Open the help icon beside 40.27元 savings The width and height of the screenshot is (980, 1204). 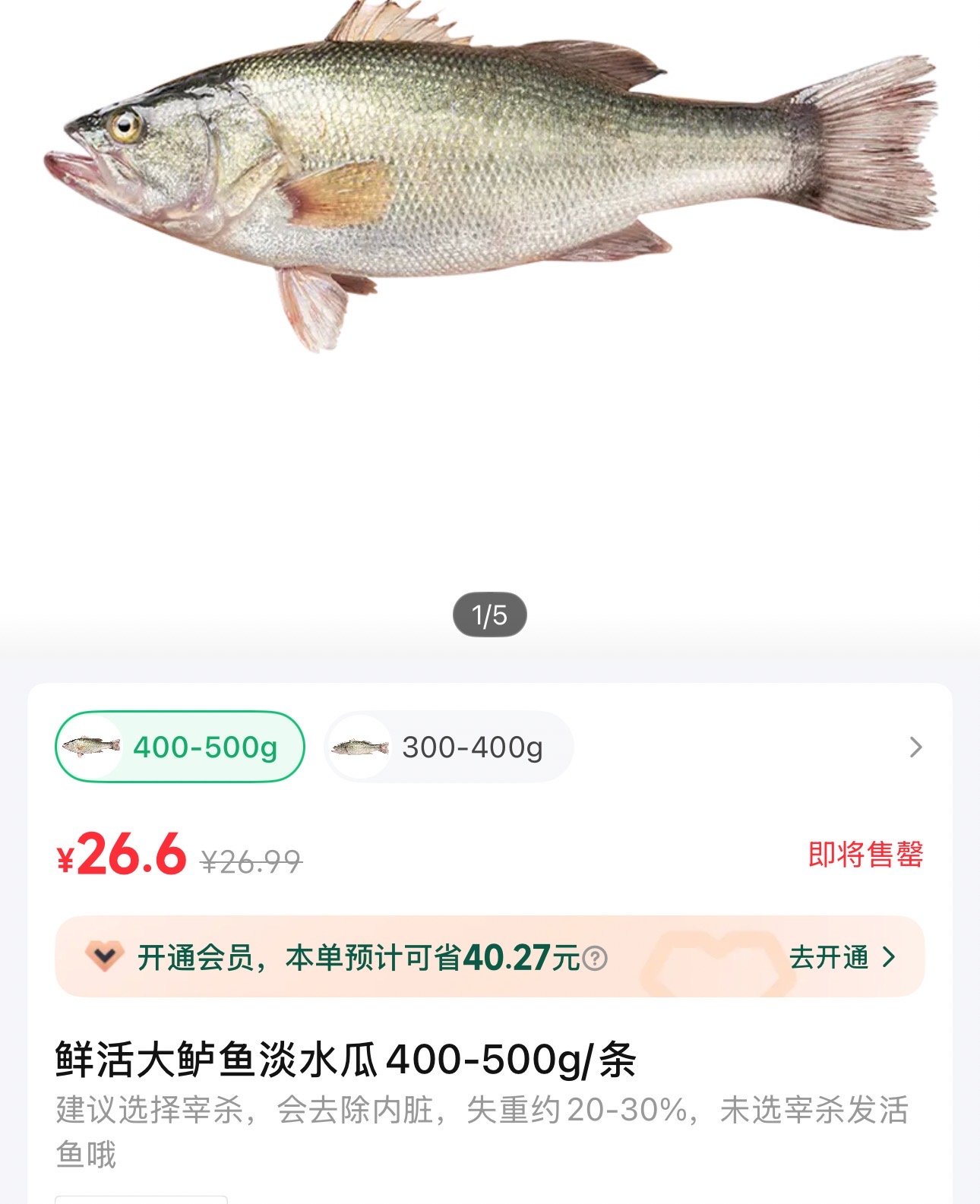click(595, 959)
